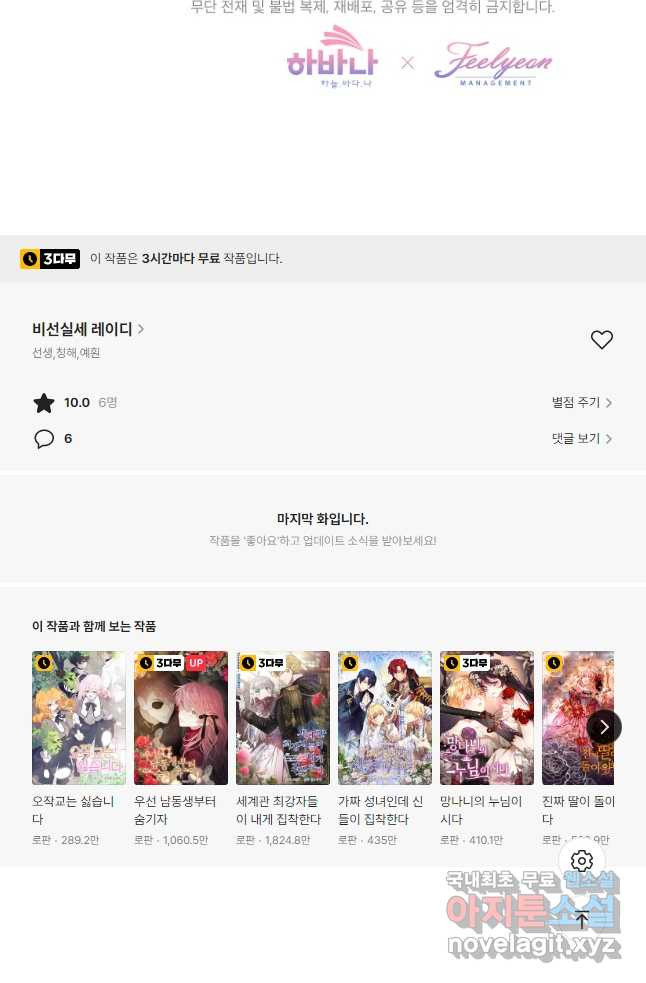Open 가짜 성녀인데 신들이 집착한다
This screenshot has width=646, height=983.
pyautogui.click(x=385, y=718)
